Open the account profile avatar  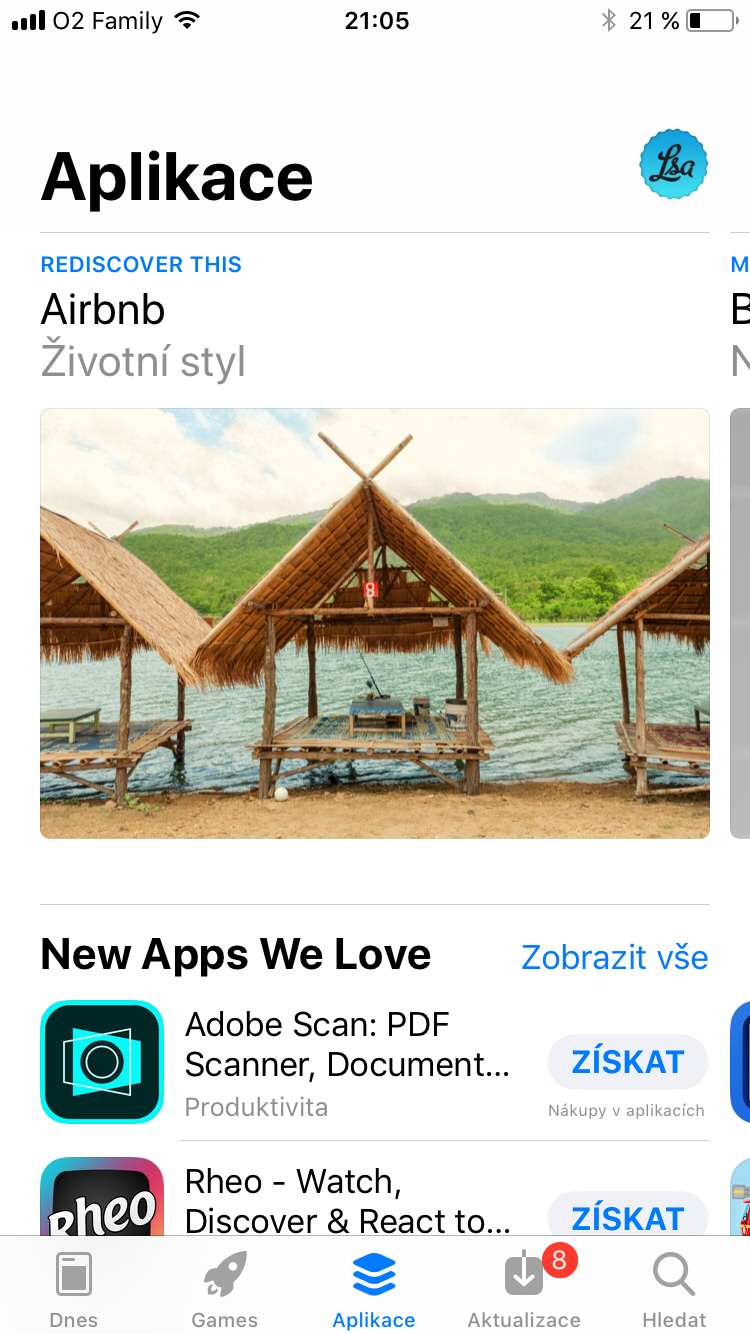673,164
